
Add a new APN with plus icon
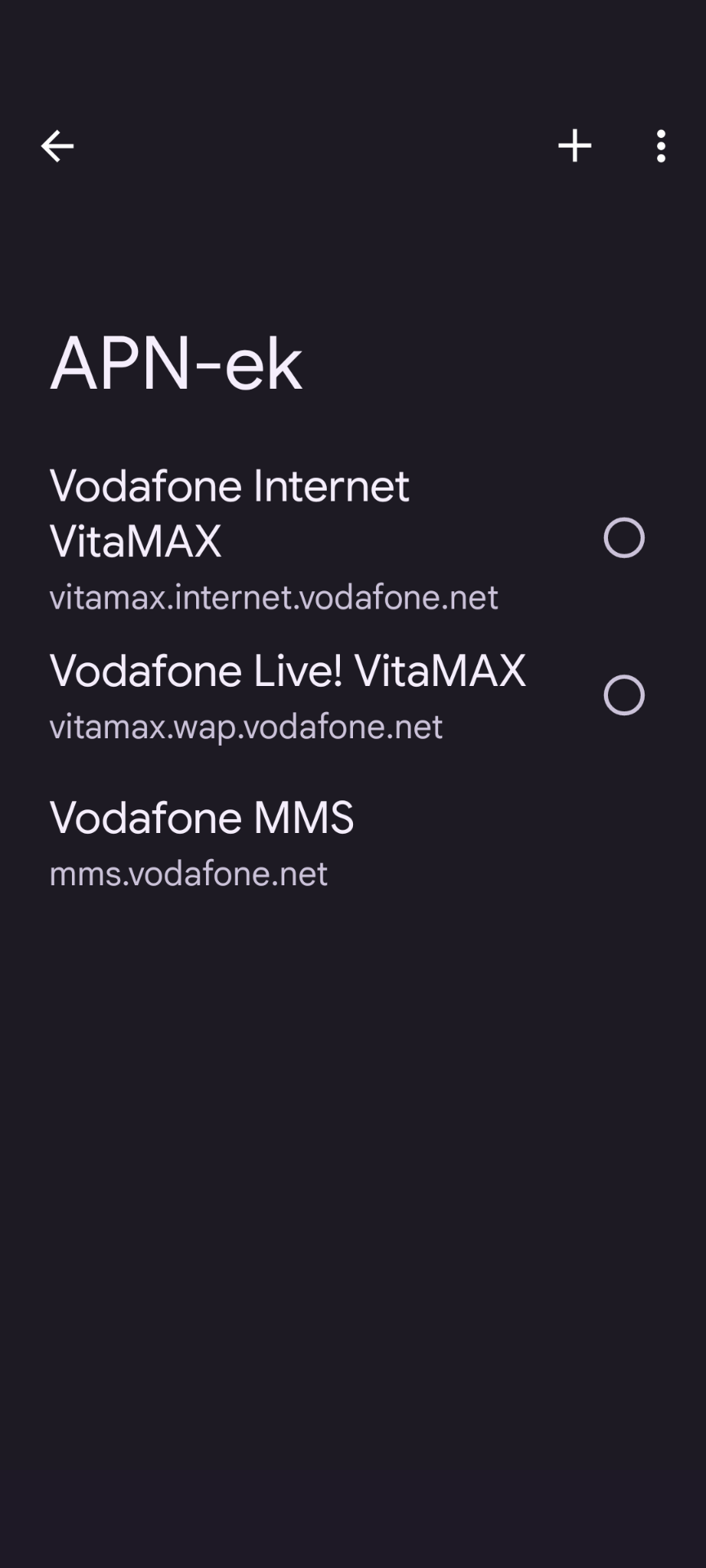pyautogui.click(x=574, y=146)
